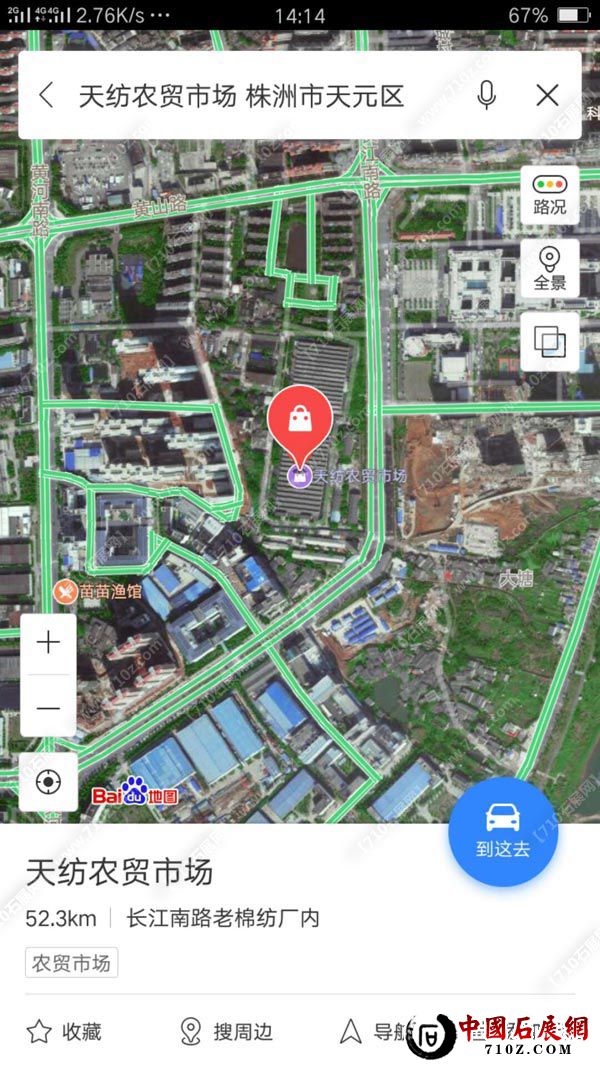Clear the search with the X
Screen dimensions: 600x1067
(x=547, y=95)
